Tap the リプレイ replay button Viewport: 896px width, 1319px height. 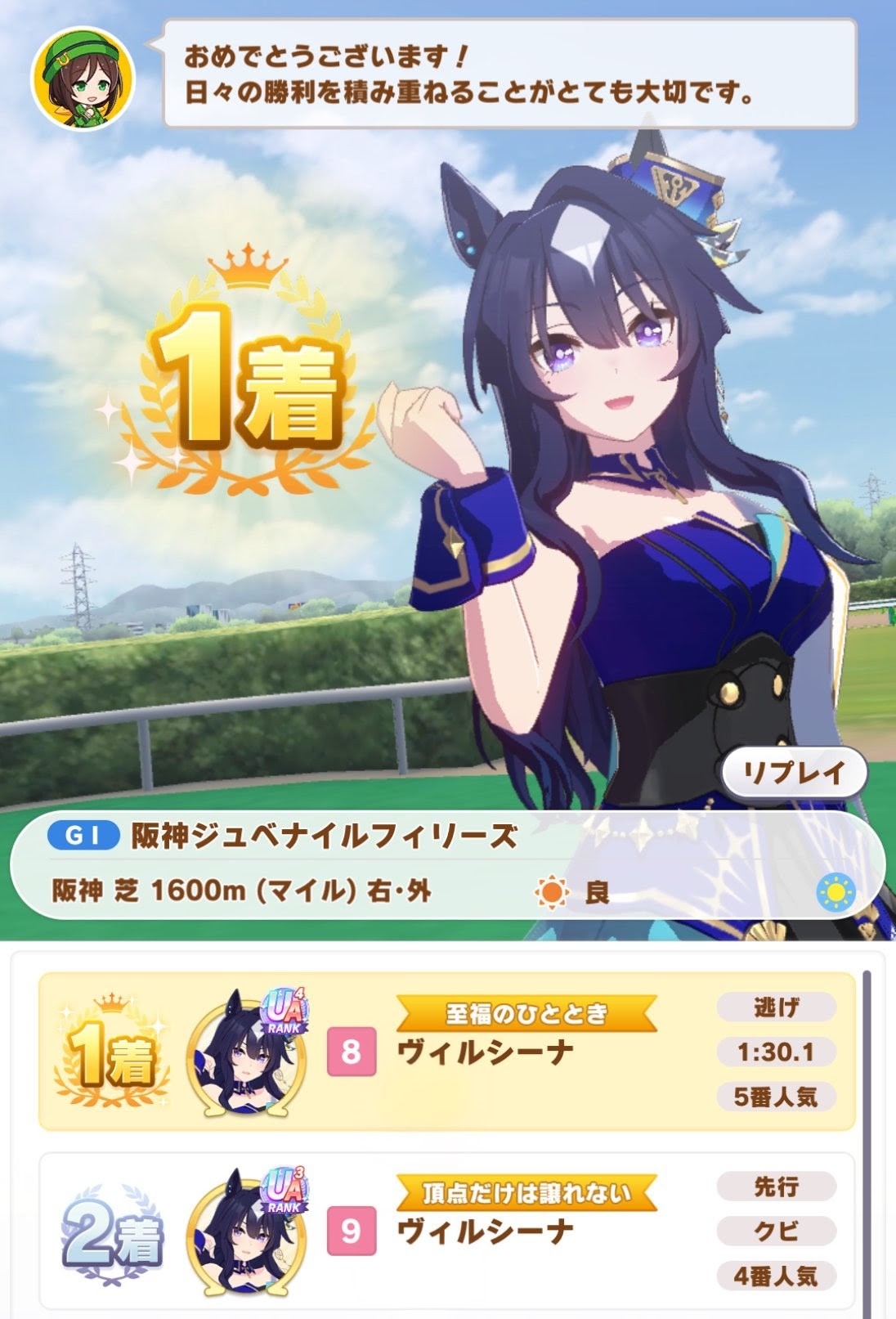point(793,773)
